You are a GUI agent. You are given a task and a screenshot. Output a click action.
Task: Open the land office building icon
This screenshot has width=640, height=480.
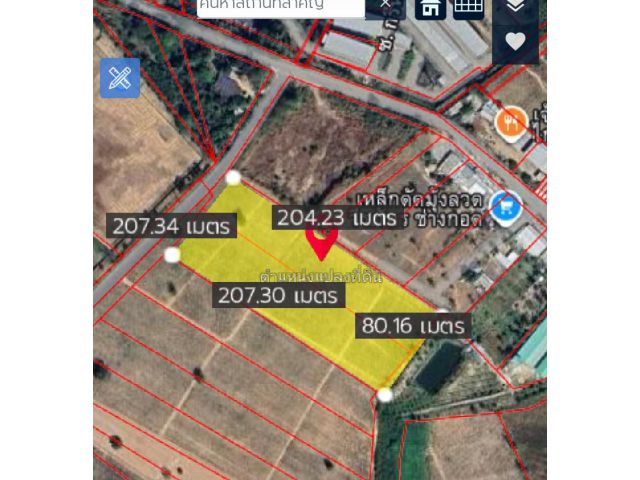430,7
